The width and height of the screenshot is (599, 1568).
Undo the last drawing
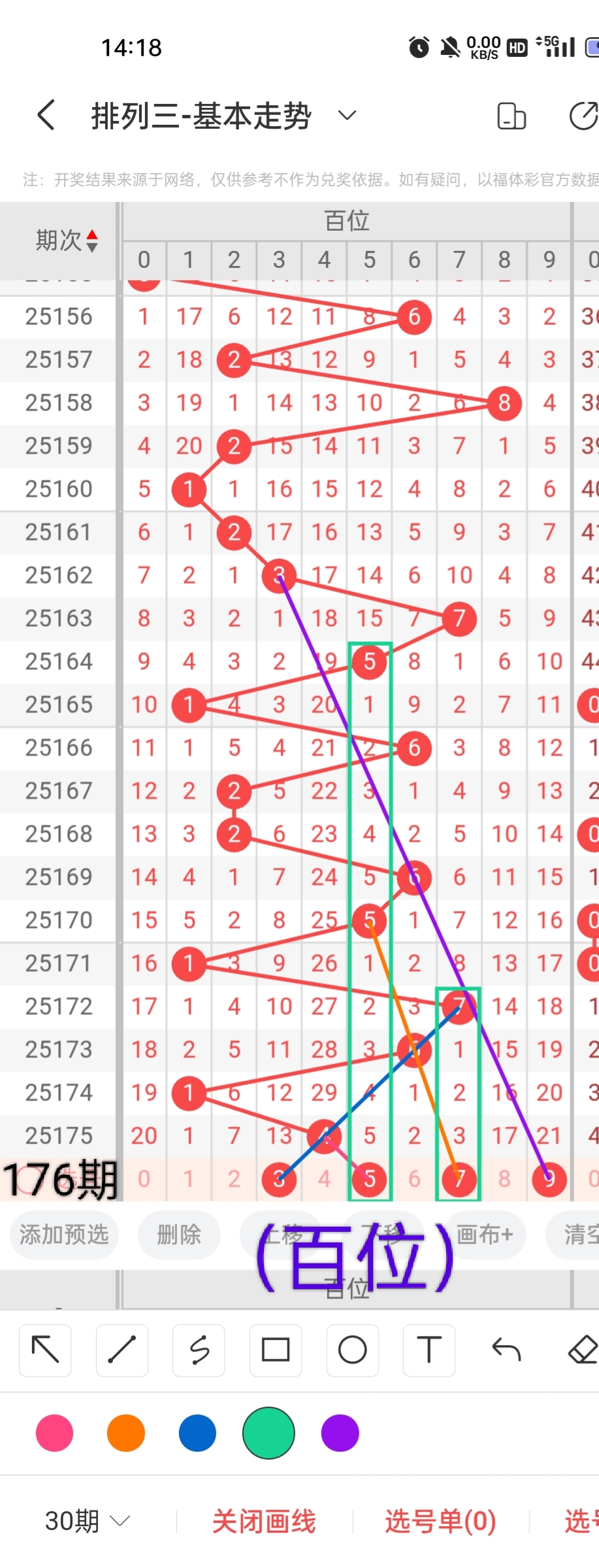[506, 1350]
